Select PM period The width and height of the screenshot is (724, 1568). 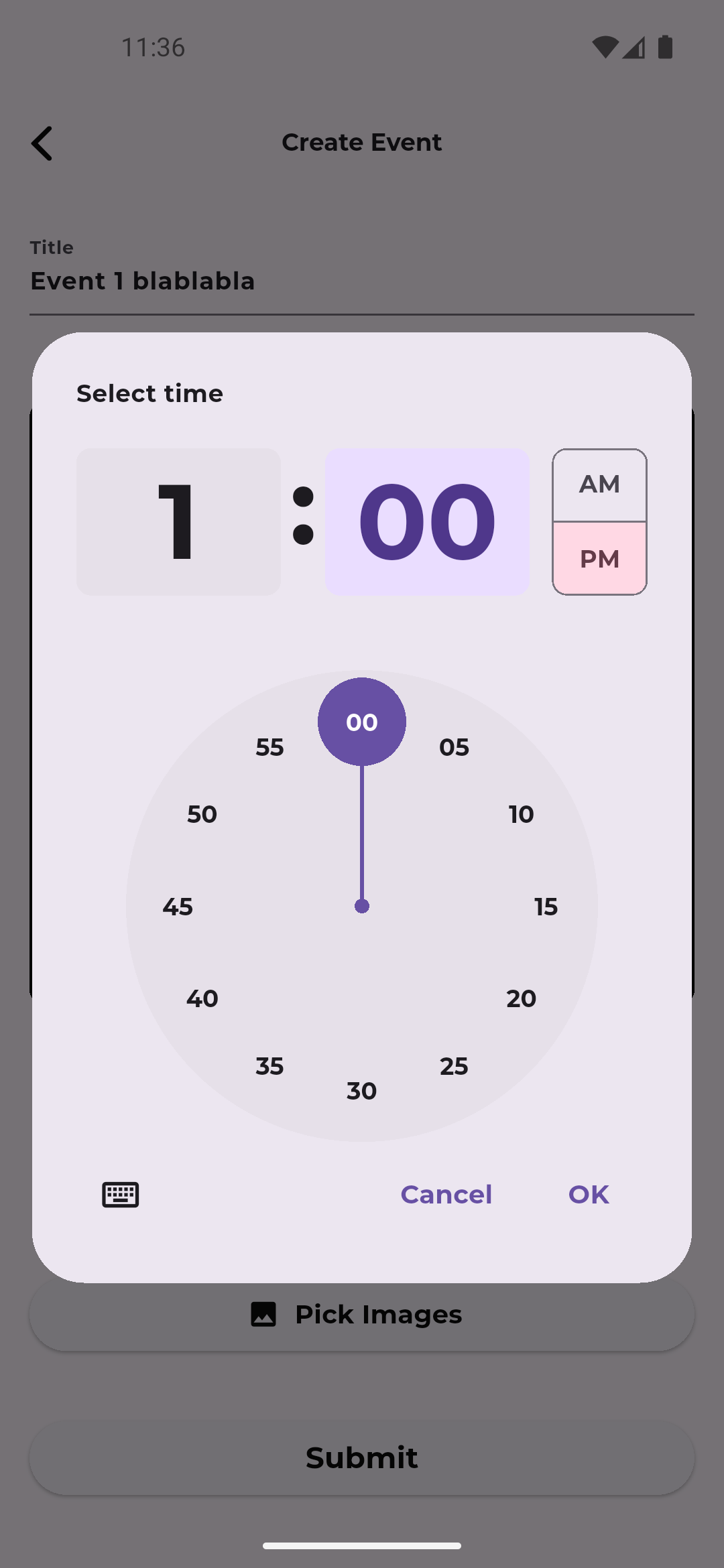pyautogui.click(x=599, y=559)
